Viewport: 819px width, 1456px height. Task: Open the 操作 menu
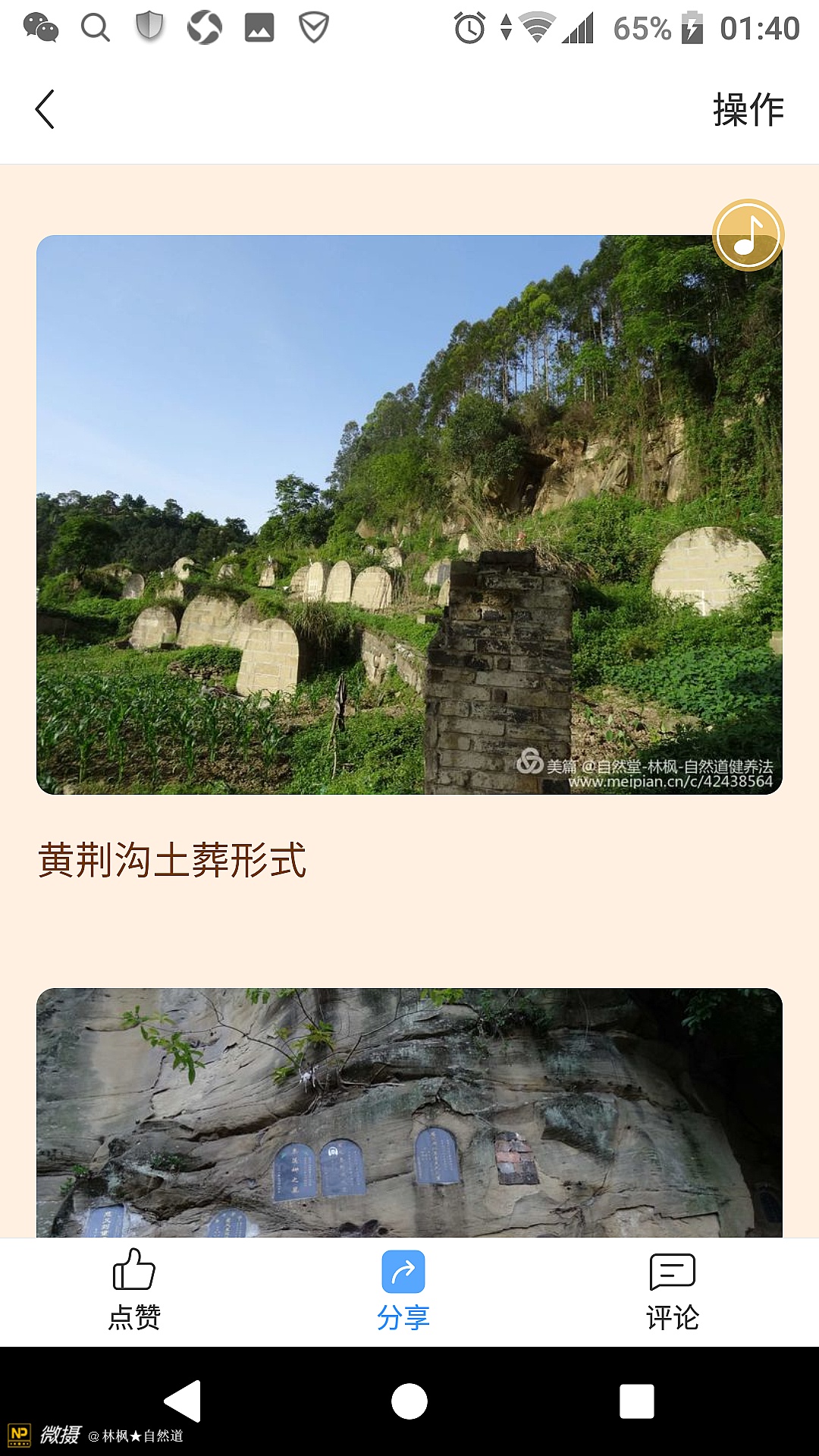point(748,110)
